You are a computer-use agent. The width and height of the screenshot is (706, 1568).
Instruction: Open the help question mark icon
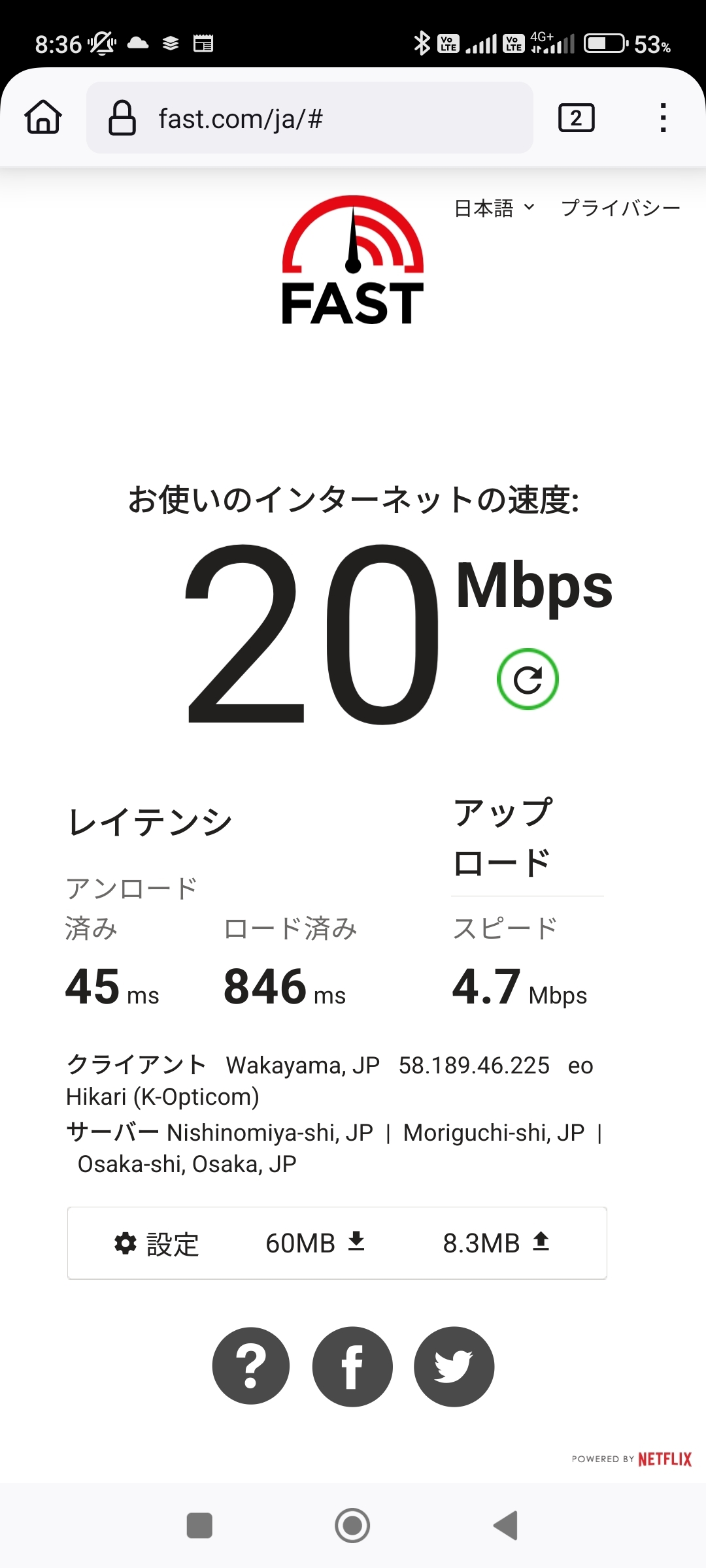click(x=251, y=1366)
